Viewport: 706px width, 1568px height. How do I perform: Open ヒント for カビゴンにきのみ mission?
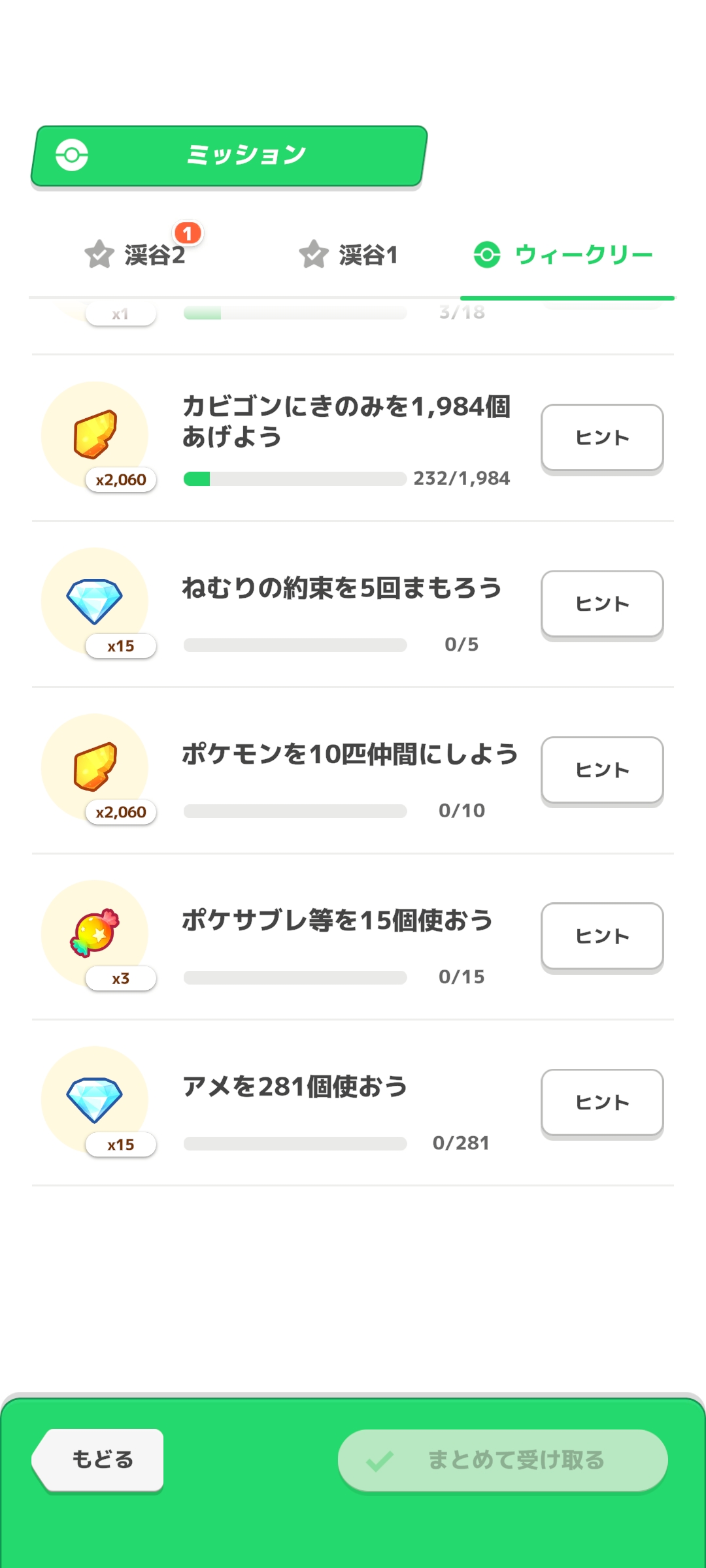602,438
